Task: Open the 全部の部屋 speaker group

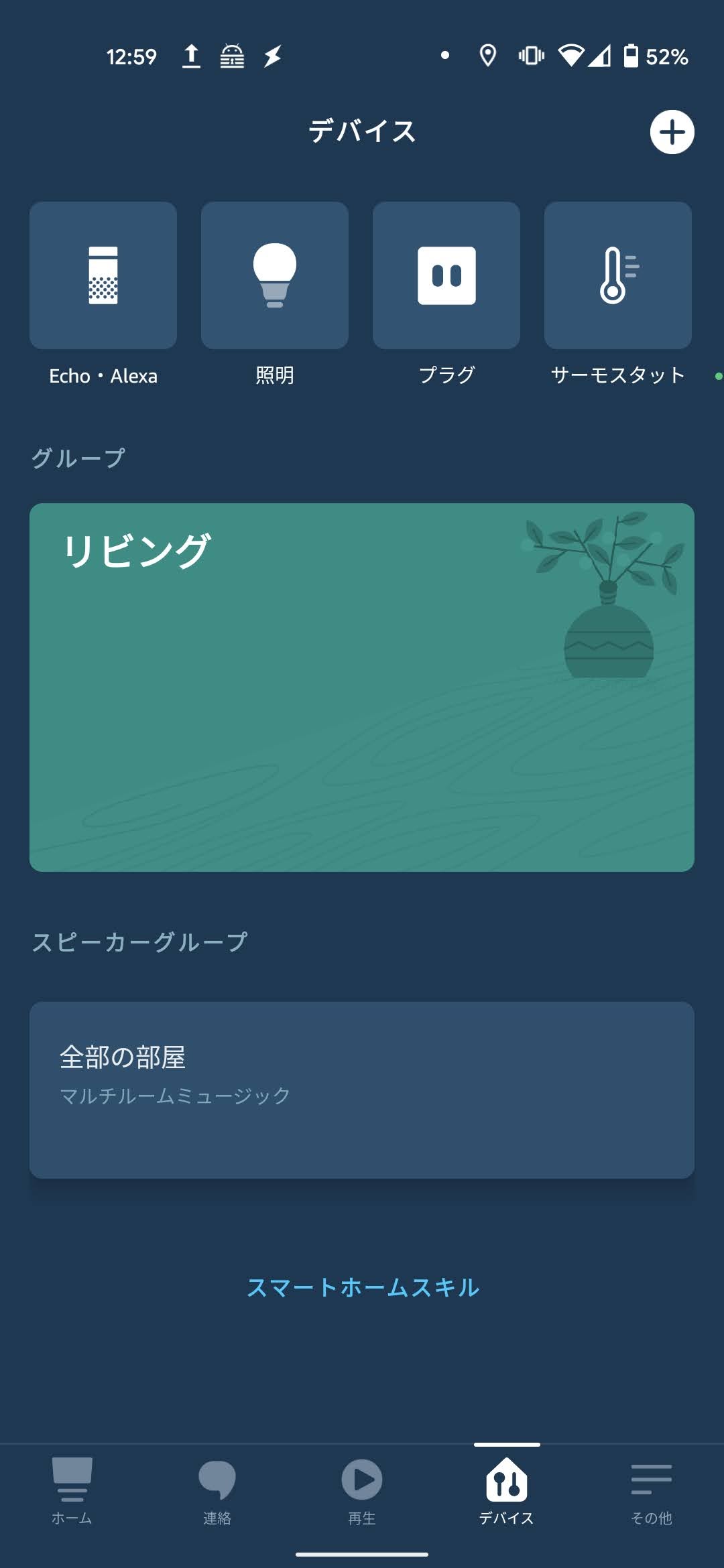Action: [x=362, y=1090]
